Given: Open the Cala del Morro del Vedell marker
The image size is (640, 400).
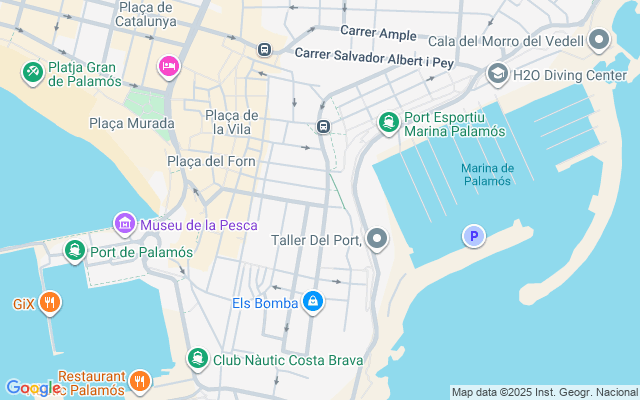Looking at the screenshot, I should click(599, 40).
